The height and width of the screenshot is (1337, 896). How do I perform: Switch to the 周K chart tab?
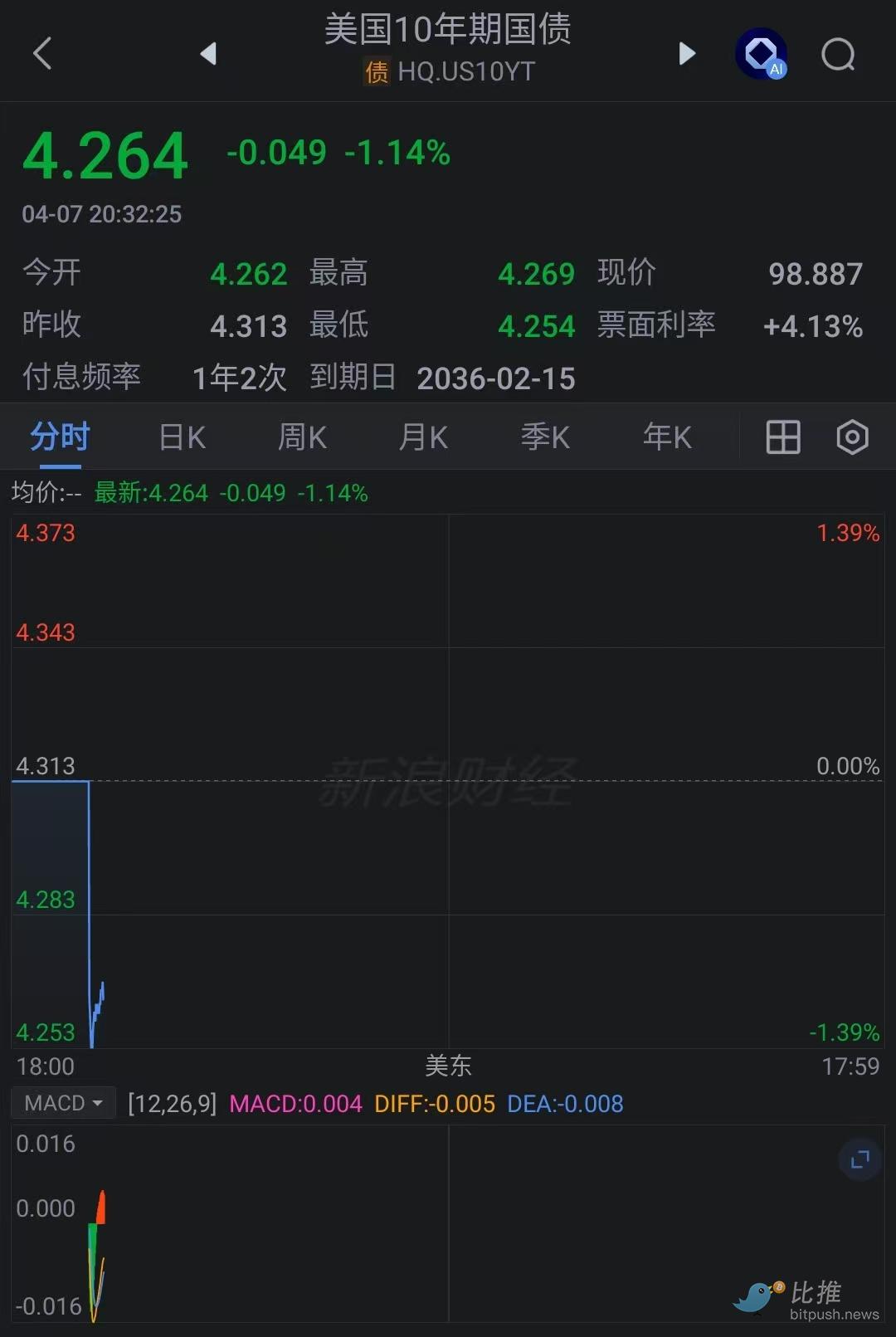(302, 437)
